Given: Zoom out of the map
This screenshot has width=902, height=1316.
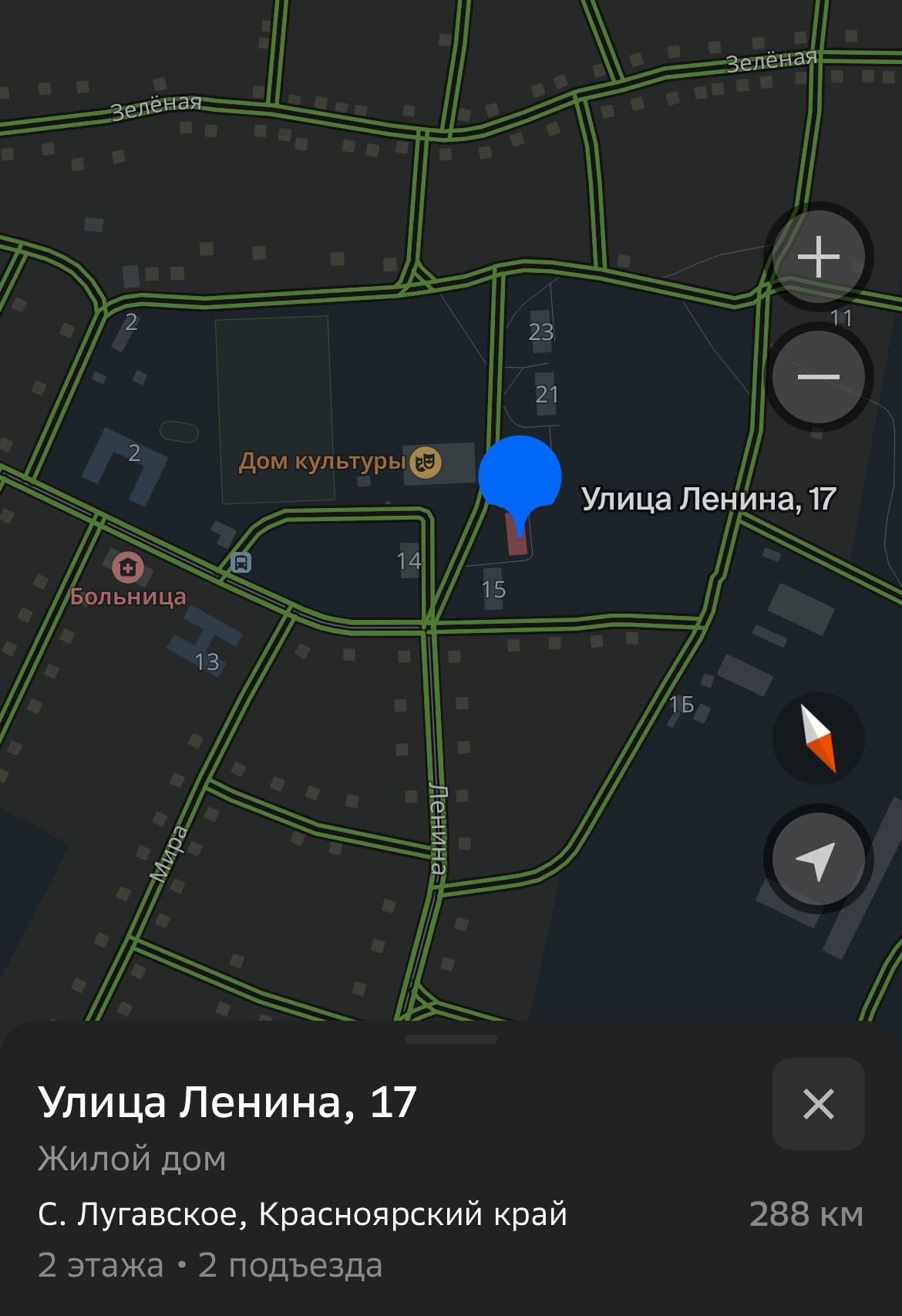Looking at the screenshot, I should click(x=818, y=376).
